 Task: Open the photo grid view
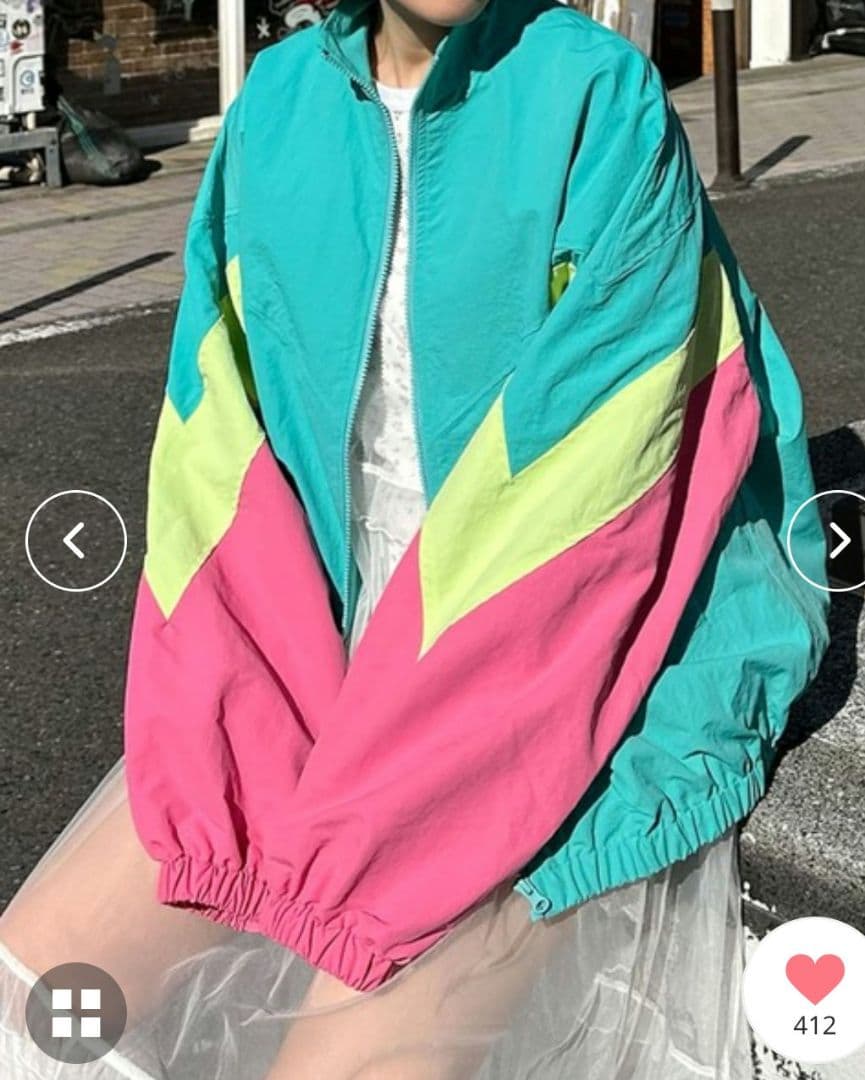(76, 1012)
